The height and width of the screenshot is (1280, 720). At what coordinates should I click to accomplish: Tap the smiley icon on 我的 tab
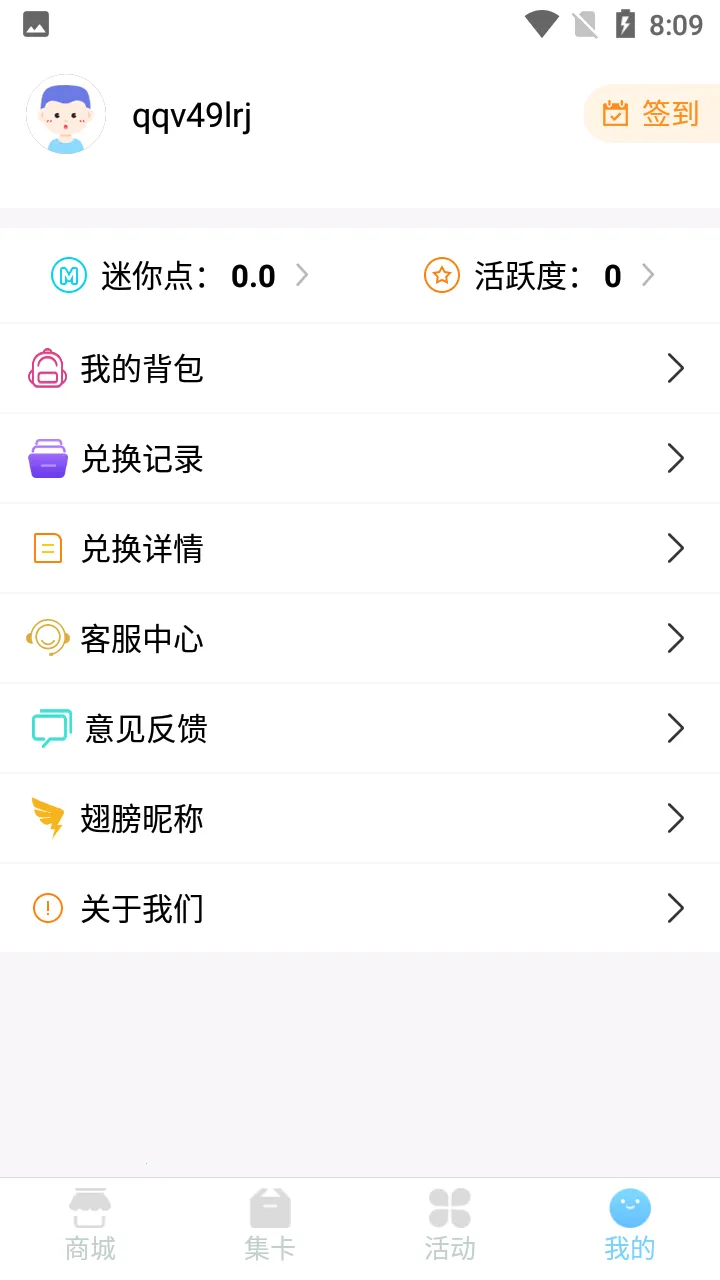point(630,1207)
